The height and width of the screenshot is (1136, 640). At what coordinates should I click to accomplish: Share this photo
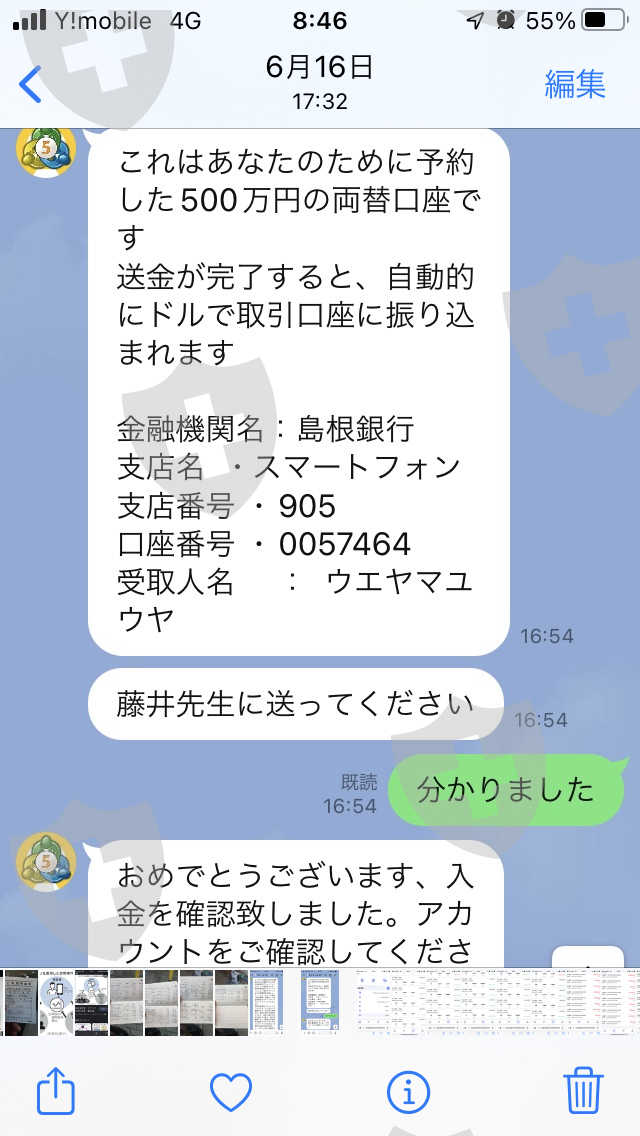point(56,1090)
